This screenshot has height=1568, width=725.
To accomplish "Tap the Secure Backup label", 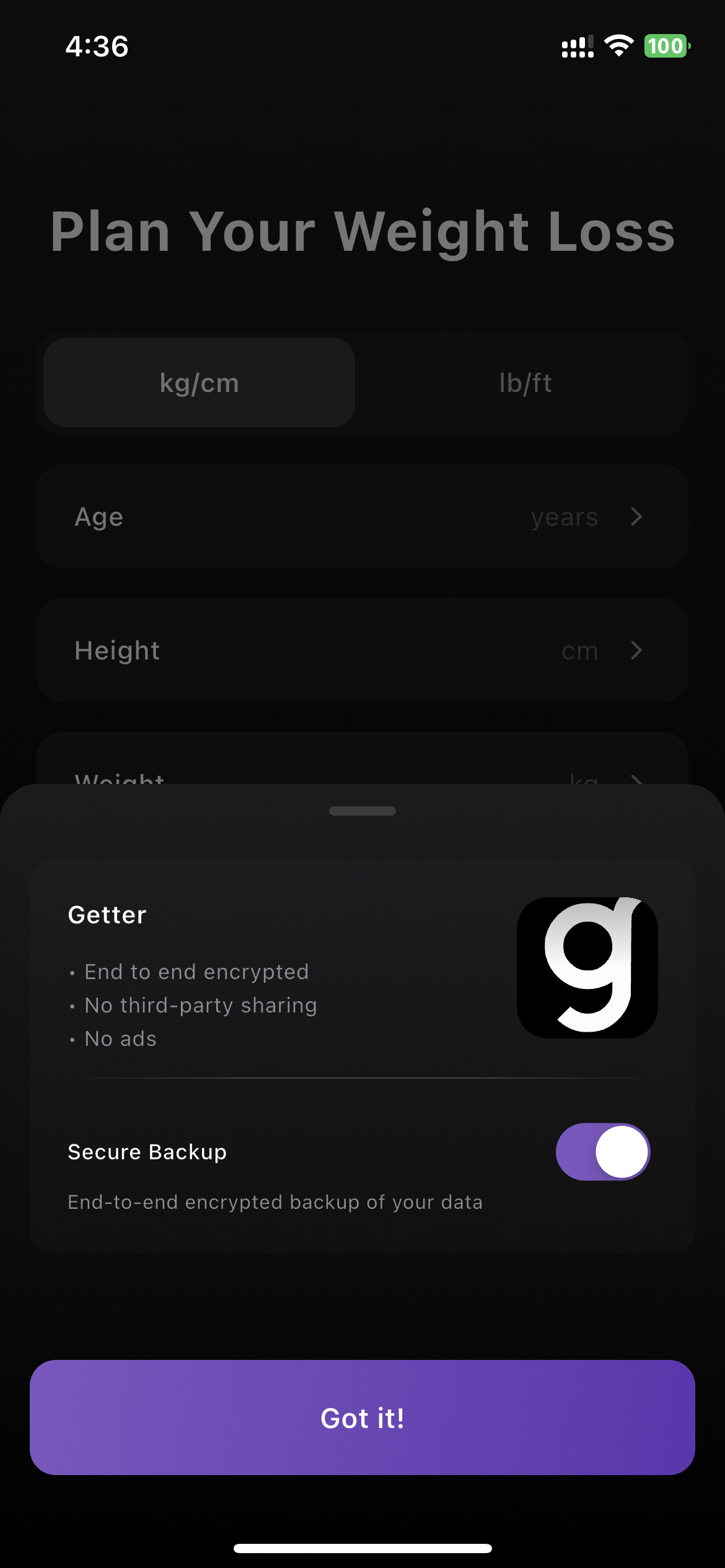I will [x=146, y=1151].
